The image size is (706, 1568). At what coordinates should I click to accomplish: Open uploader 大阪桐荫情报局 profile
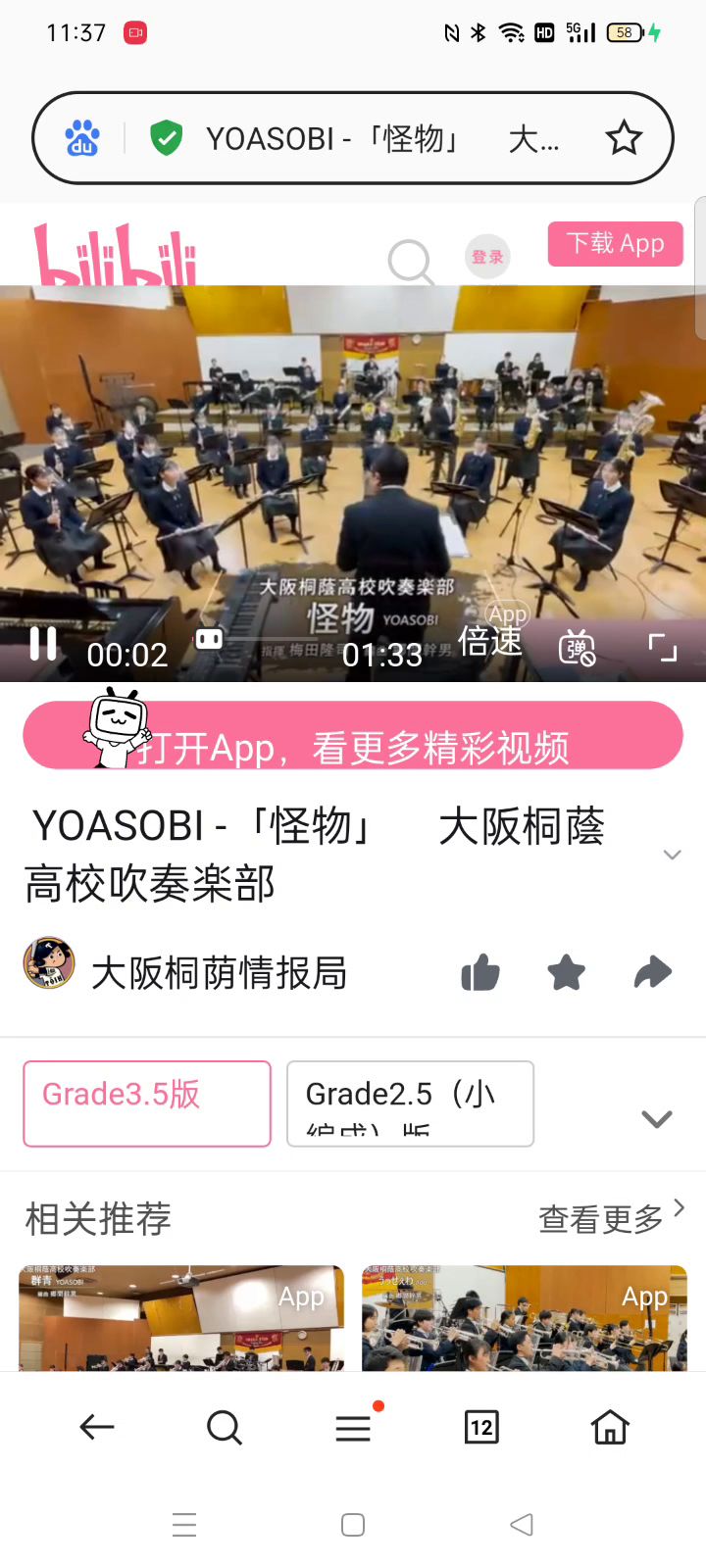pos(218,972)
